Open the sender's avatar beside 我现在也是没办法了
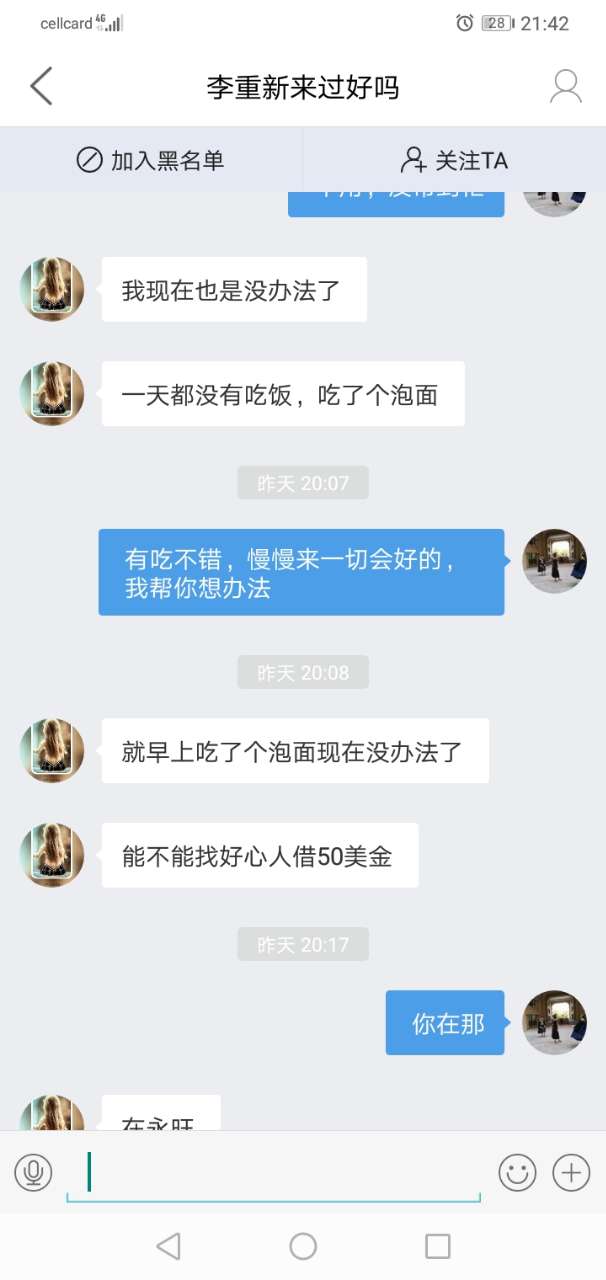This screenshot has height=1280, width=606. point(52,289)
